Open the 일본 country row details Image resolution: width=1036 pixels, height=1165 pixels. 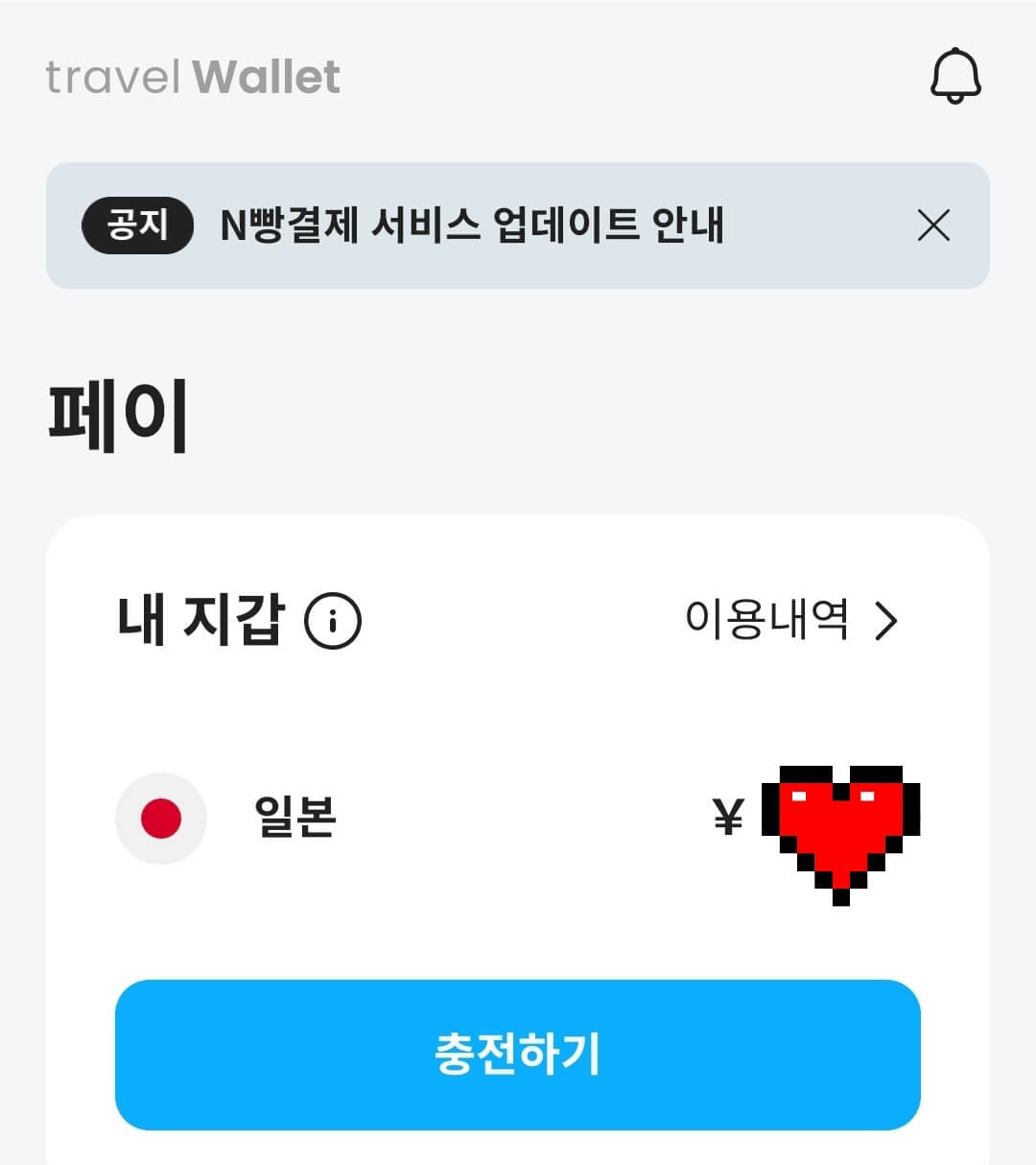tap(293, 818)
